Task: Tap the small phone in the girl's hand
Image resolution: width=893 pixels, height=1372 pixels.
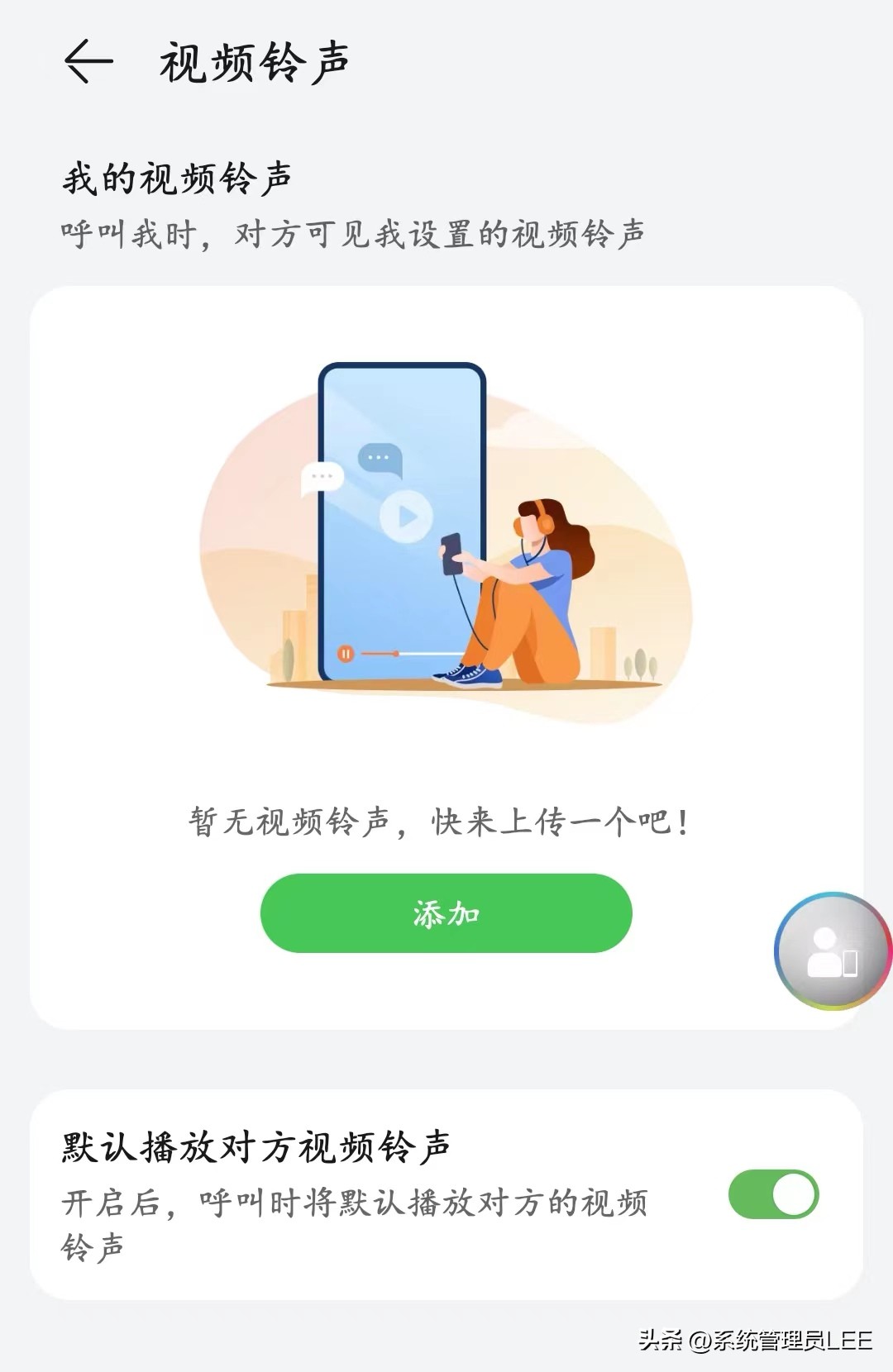Action: [451, 555]
